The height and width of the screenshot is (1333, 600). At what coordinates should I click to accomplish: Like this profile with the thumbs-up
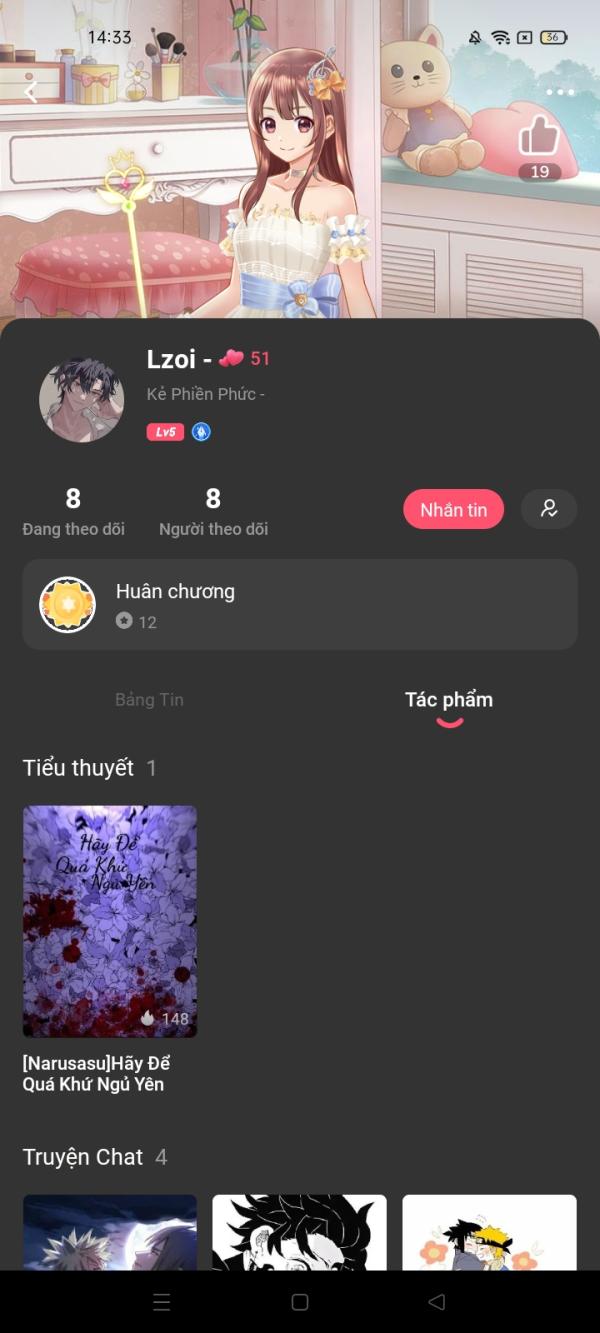pos(539,137)
